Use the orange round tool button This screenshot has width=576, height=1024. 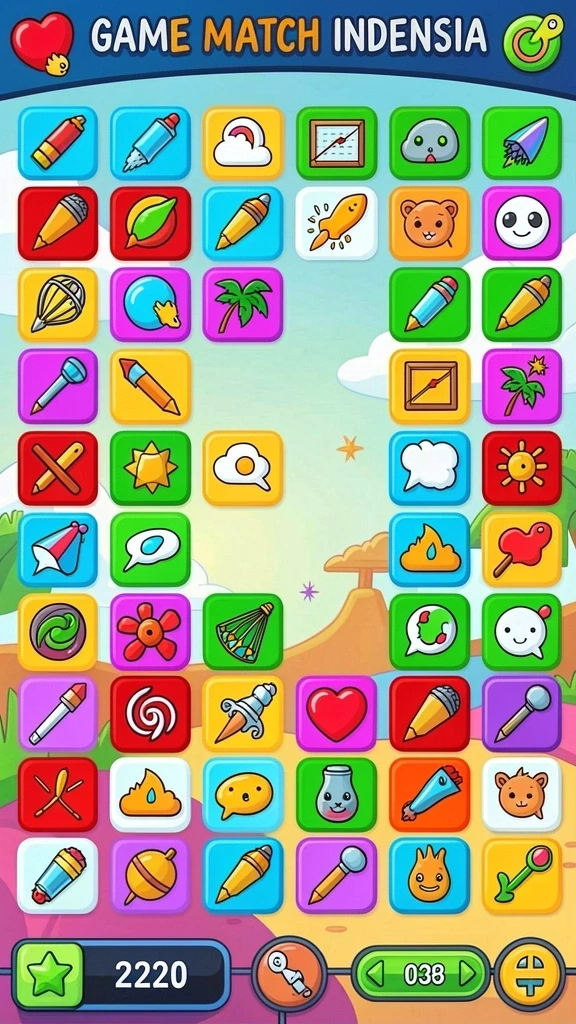[x=289, y=974]
